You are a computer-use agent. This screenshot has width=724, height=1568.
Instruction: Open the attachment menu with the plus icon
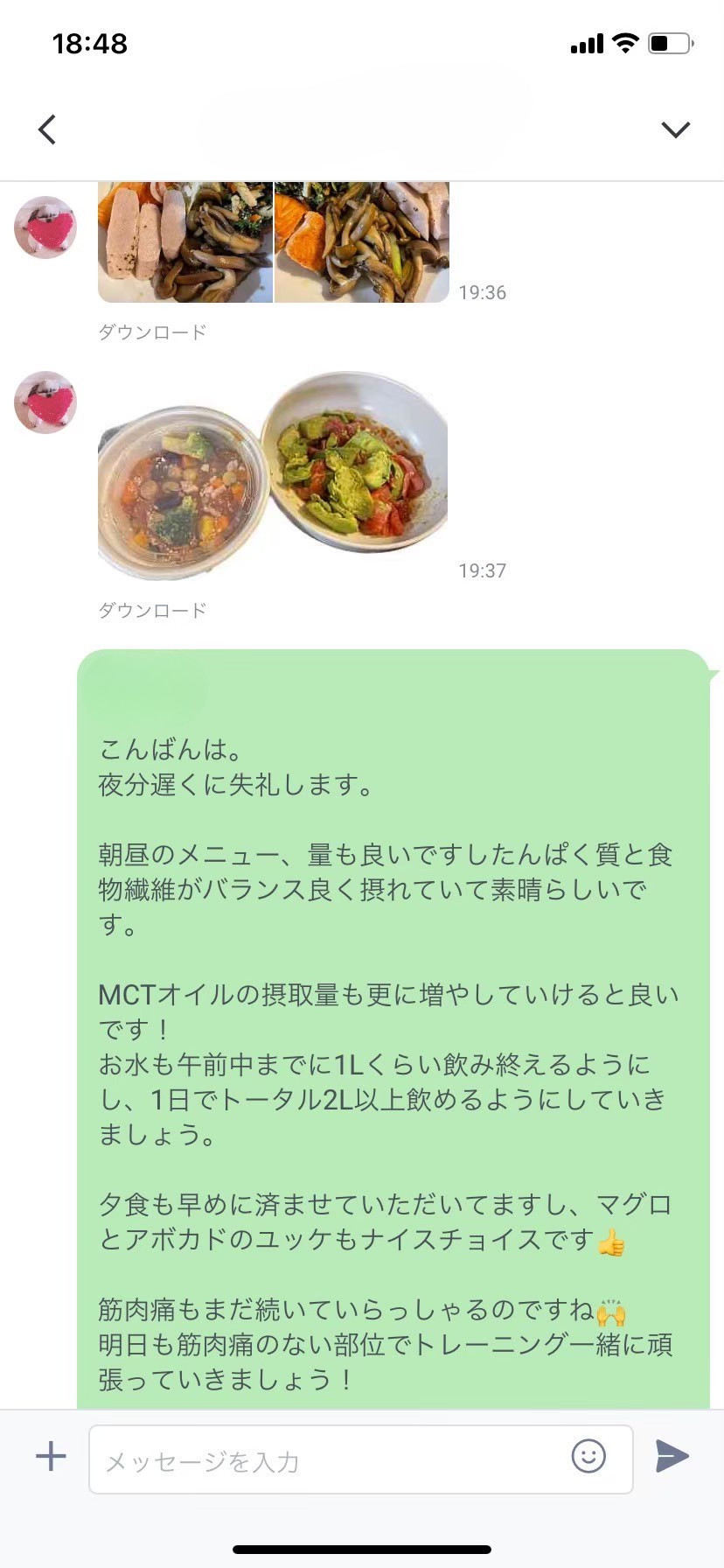click(x=50, y=1458)
